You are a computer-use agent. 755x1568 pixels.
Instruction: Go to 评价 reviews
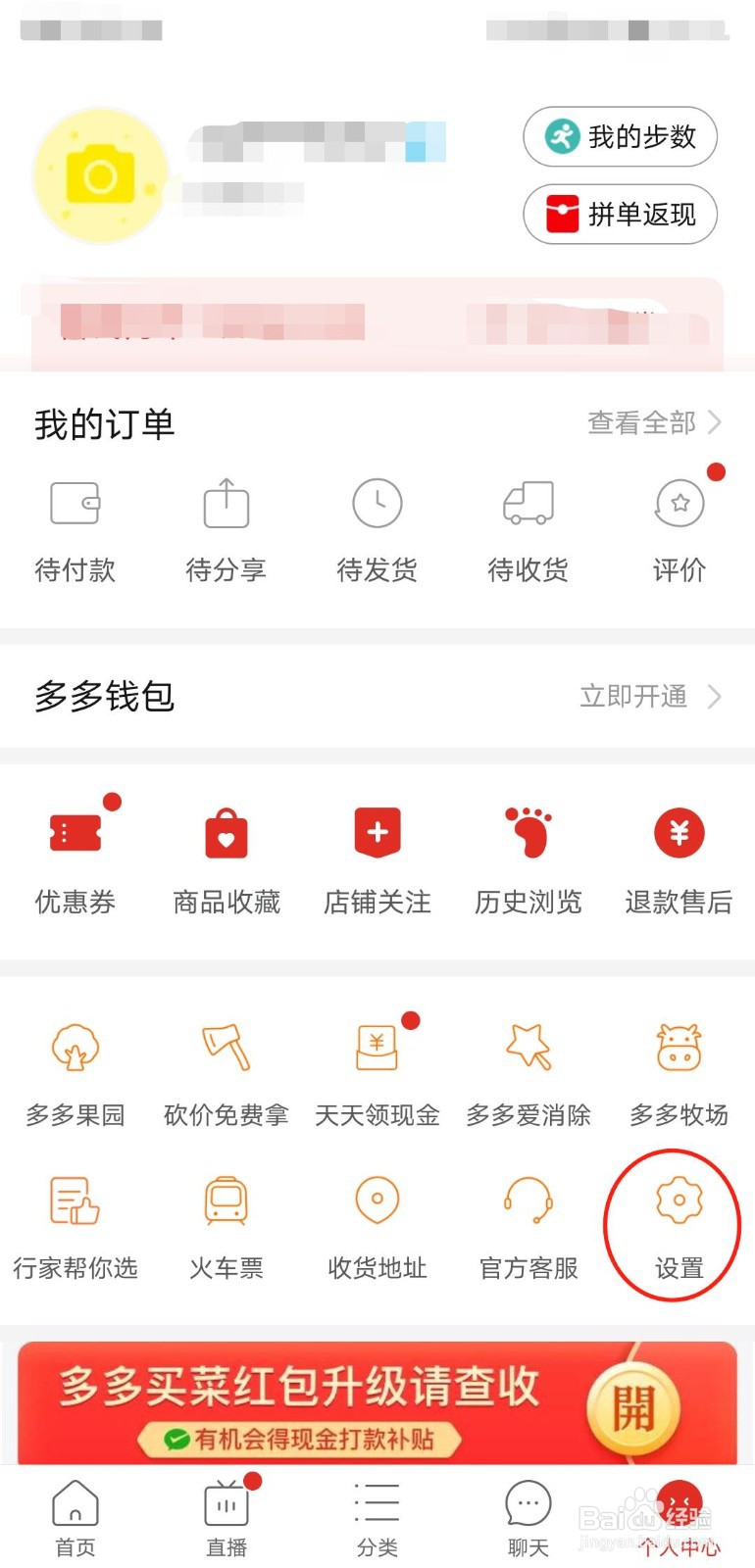tap(679, 527)
